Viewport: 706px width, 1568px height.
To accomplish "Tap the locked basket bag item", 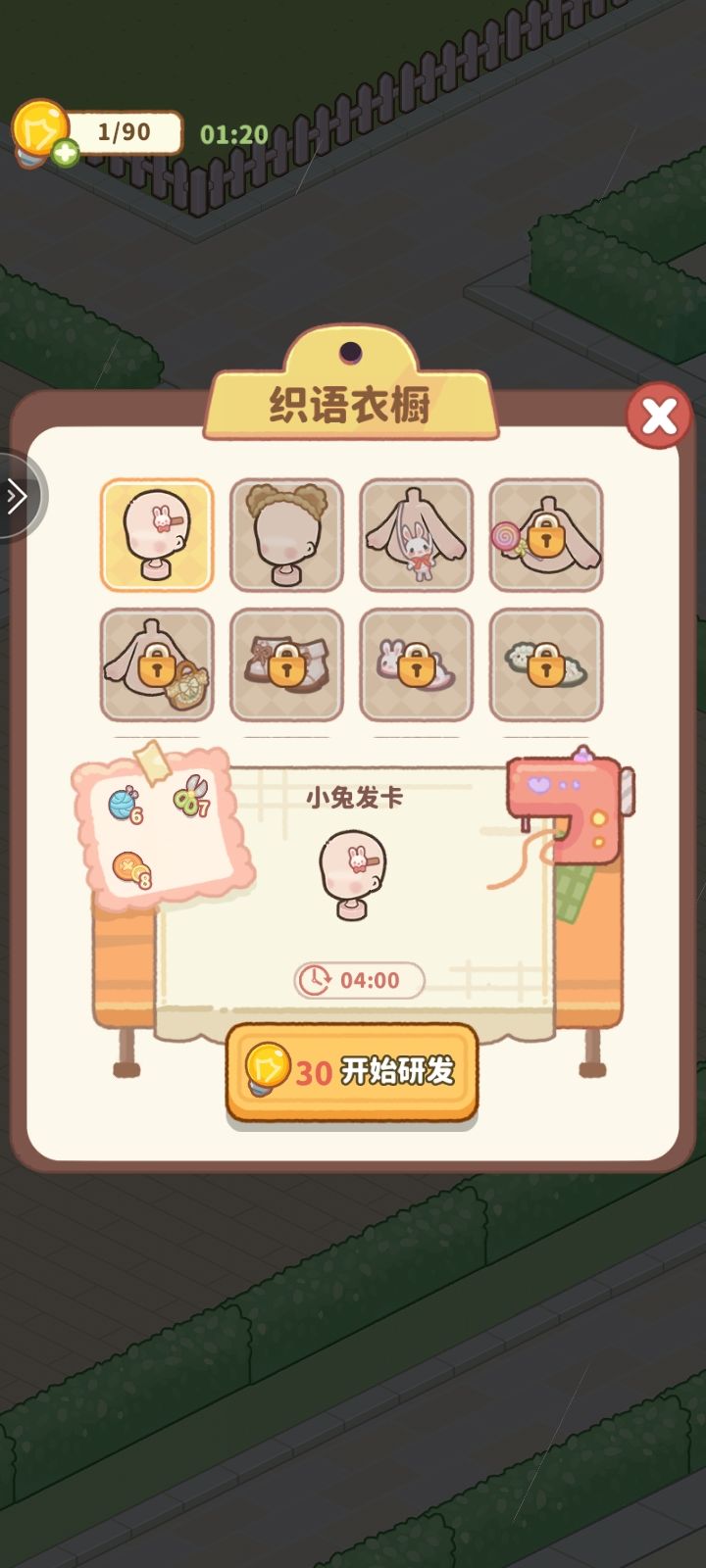I will click(x=156, y=664).
